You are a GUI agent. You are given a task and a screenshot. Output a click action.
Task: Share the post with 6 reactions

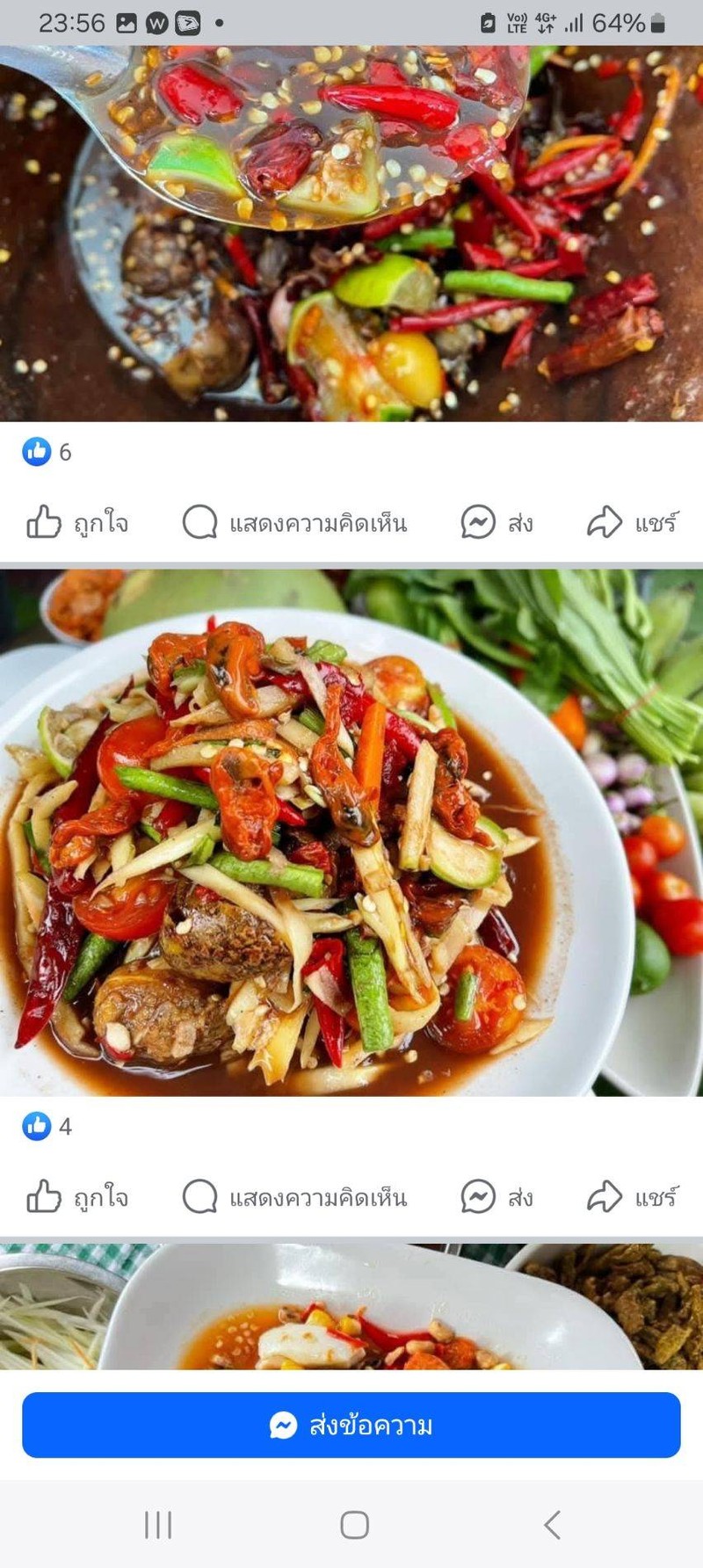click(x=632, y=523)
